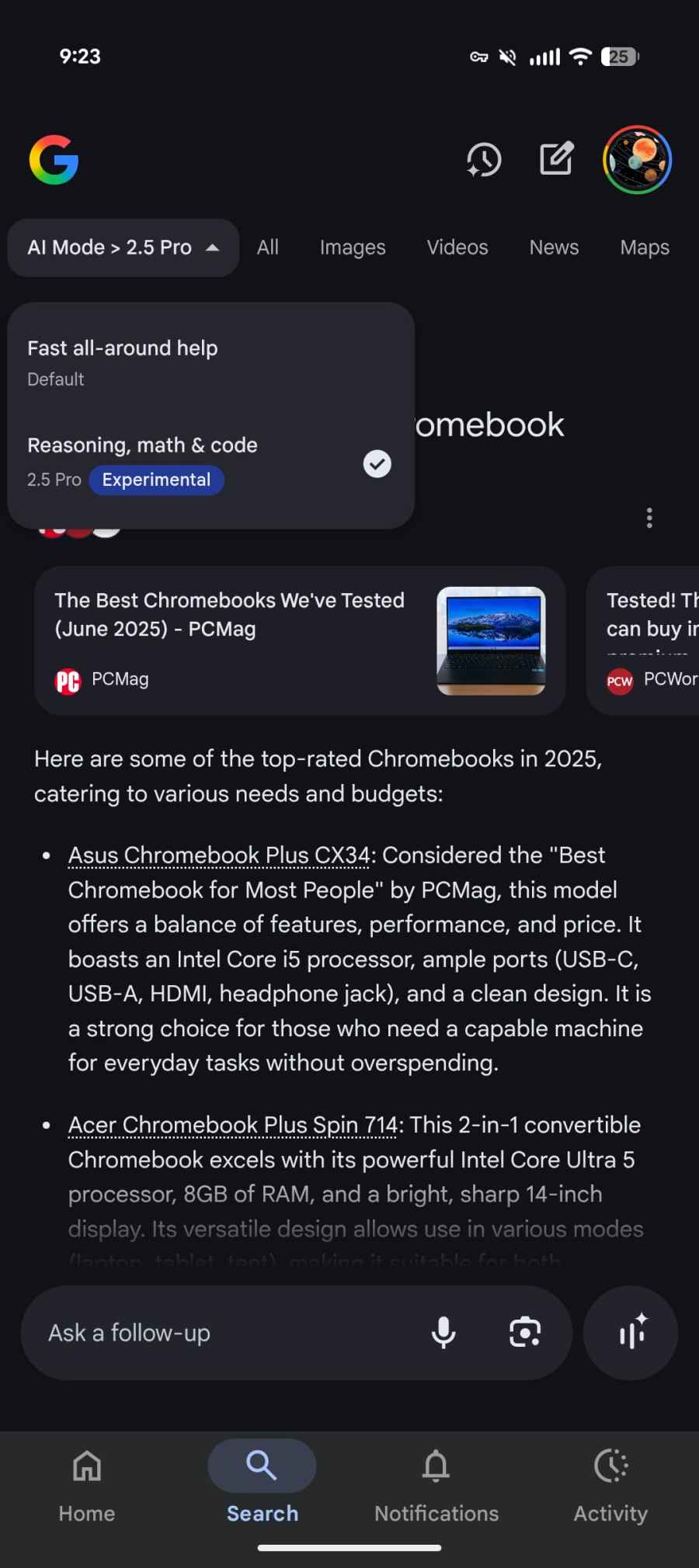Image resolution: width=699 pixels, height=1568 pixels.
Task: Start a new AI Mode query
Action: [x=557, y=158]
